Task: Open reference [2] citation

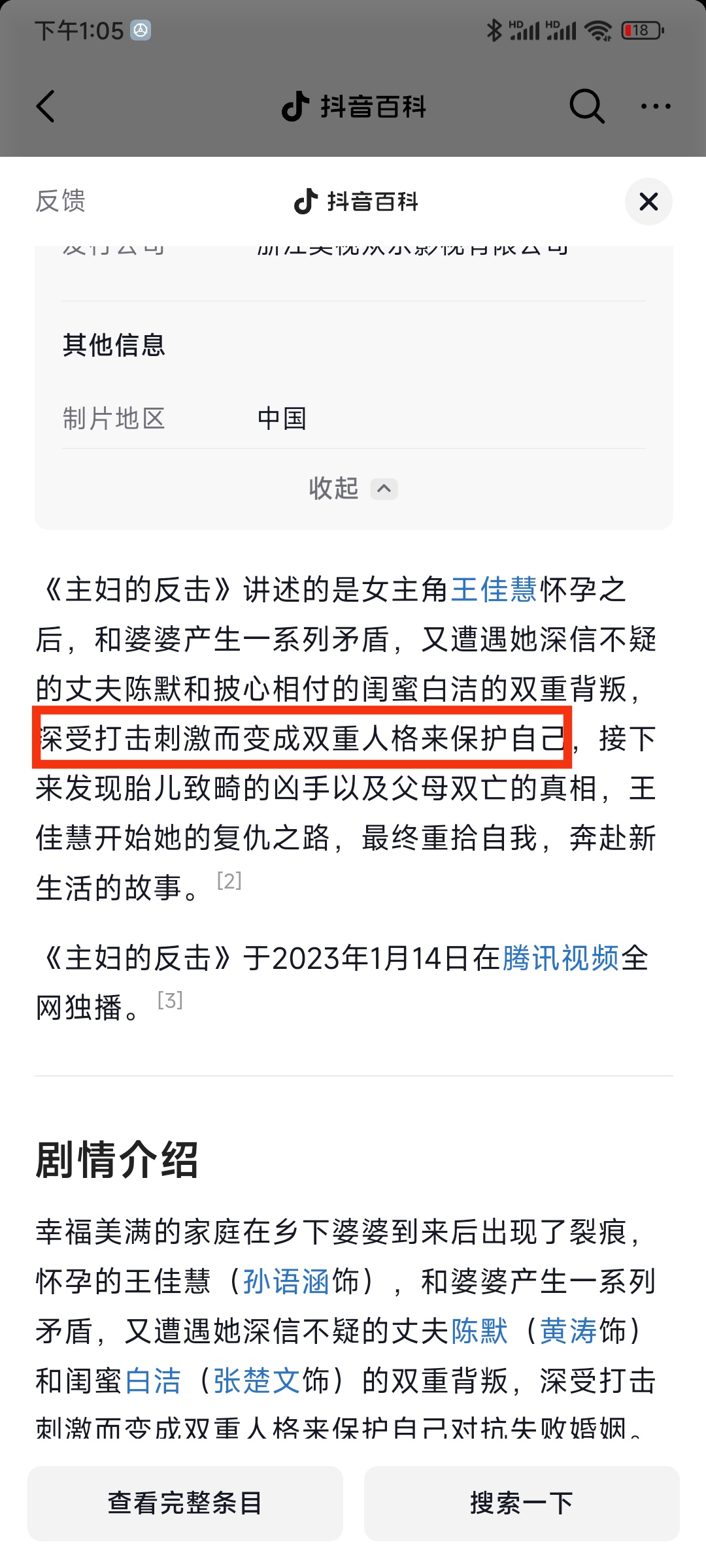Action: coord(229,881)
